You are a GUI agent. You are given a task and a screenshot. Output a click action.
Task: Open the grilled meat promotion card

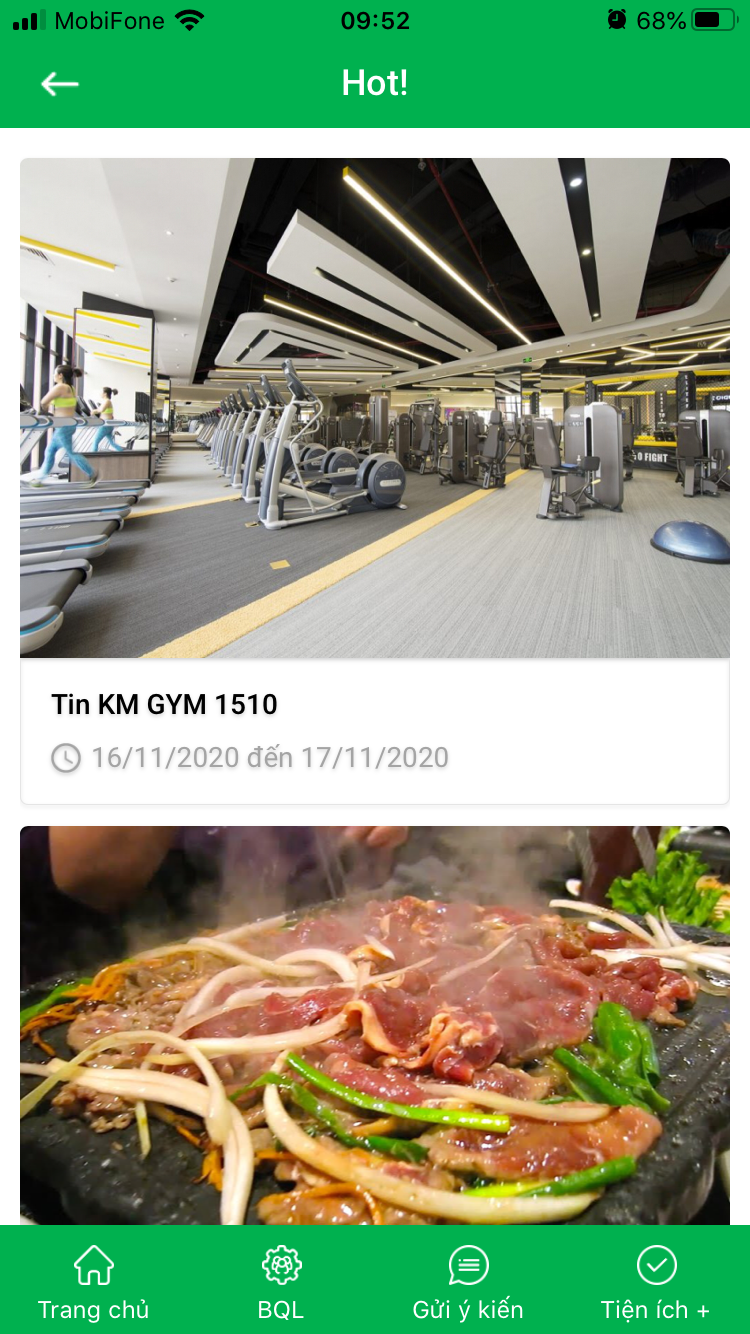pos(375,1025)
